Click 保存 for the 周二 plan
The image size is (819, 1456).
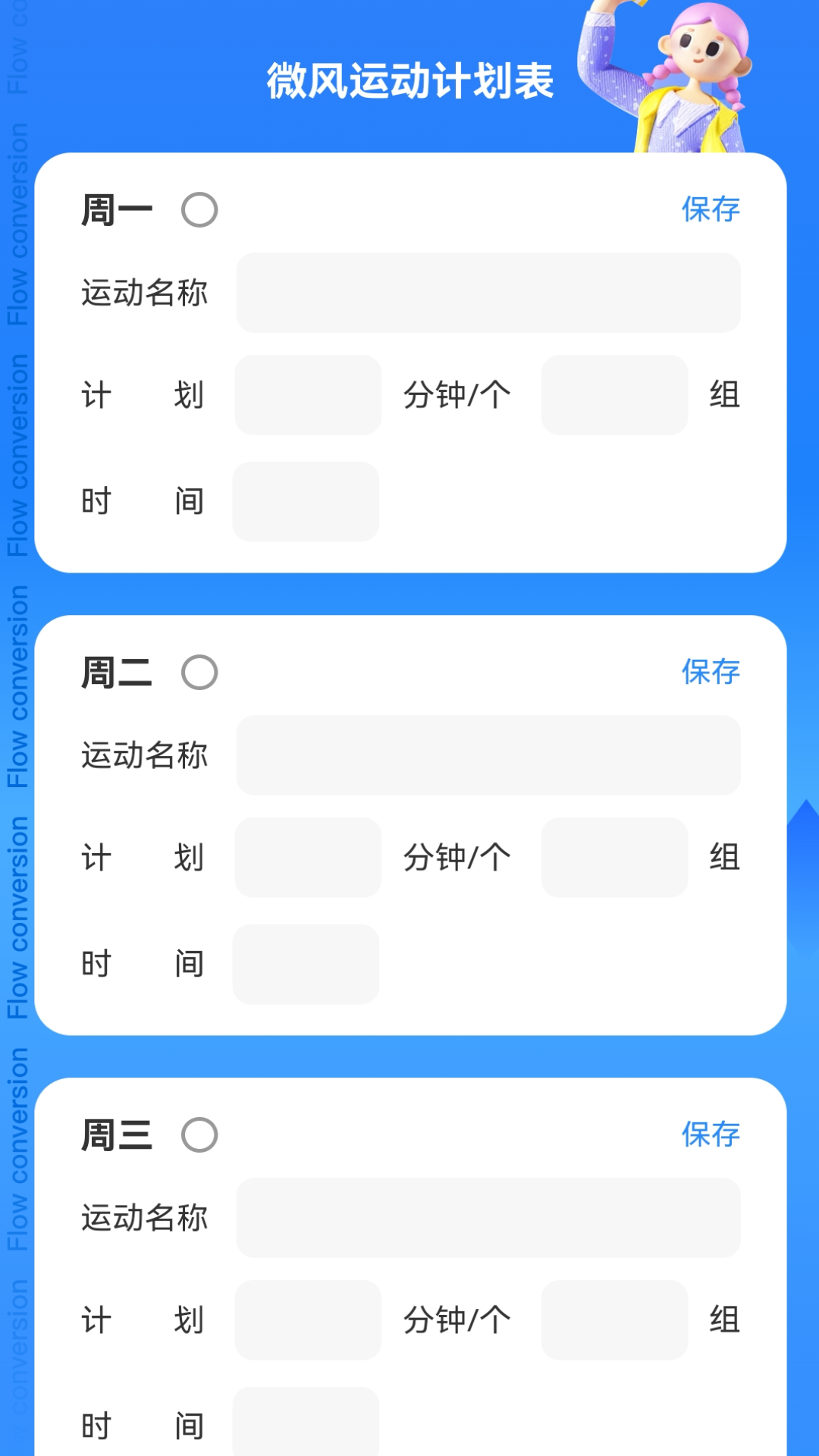point(711,673)
